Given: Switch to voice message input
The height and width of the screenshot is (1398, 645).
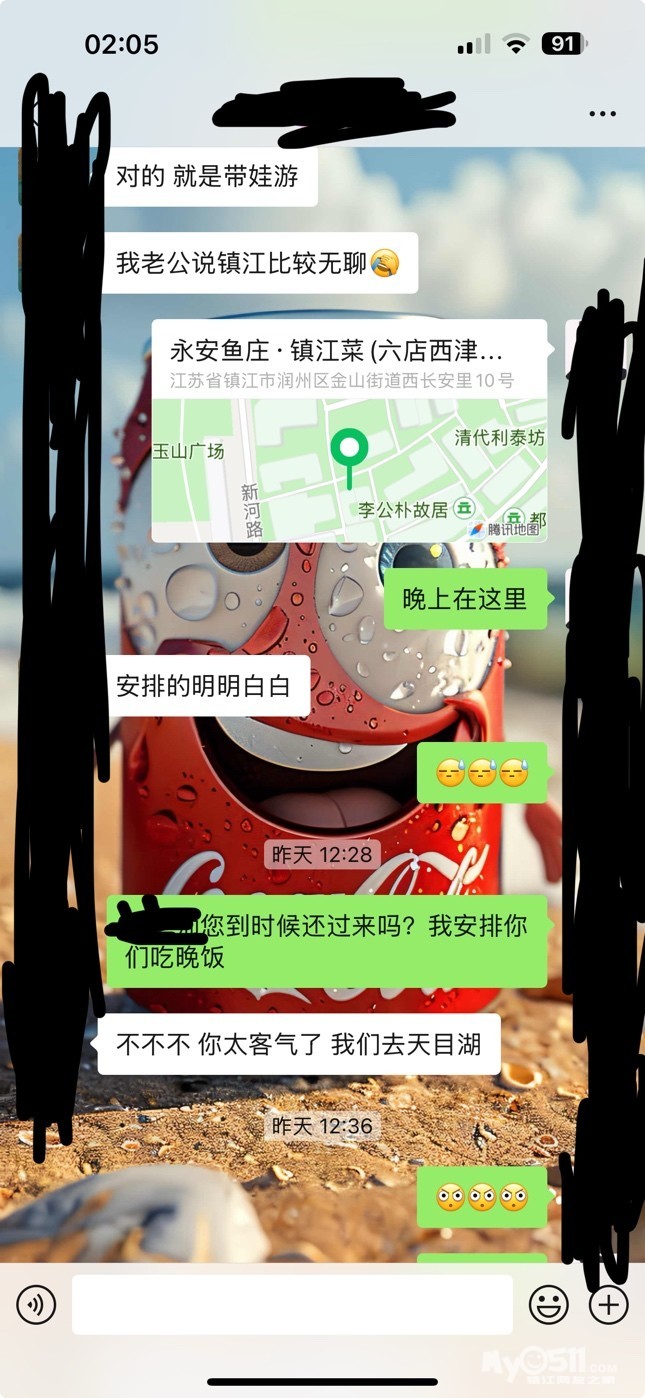Looking at the screenshot, I should tap(36, 1304).
